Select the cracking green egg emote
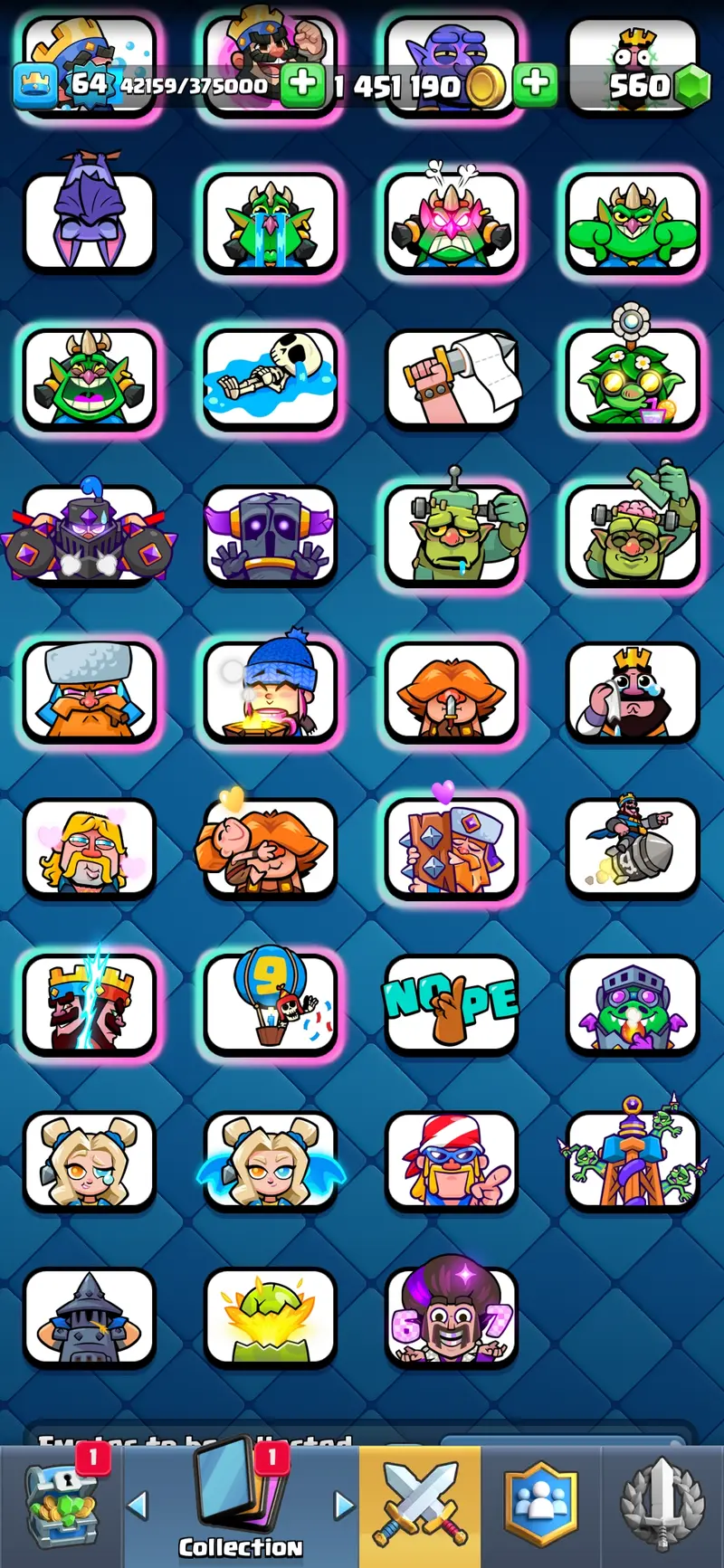Screen dimensions: 724x1568 270,1316
